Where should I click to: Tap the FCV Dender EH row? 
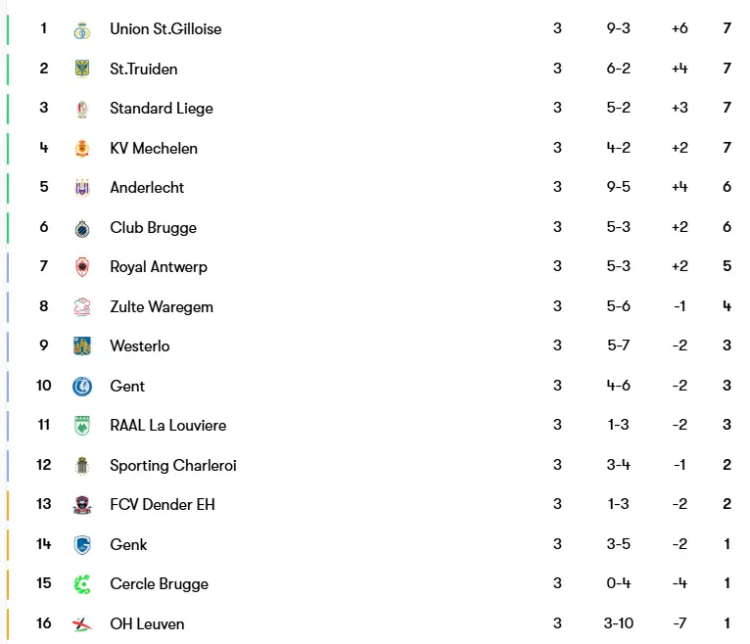(162, 504)
